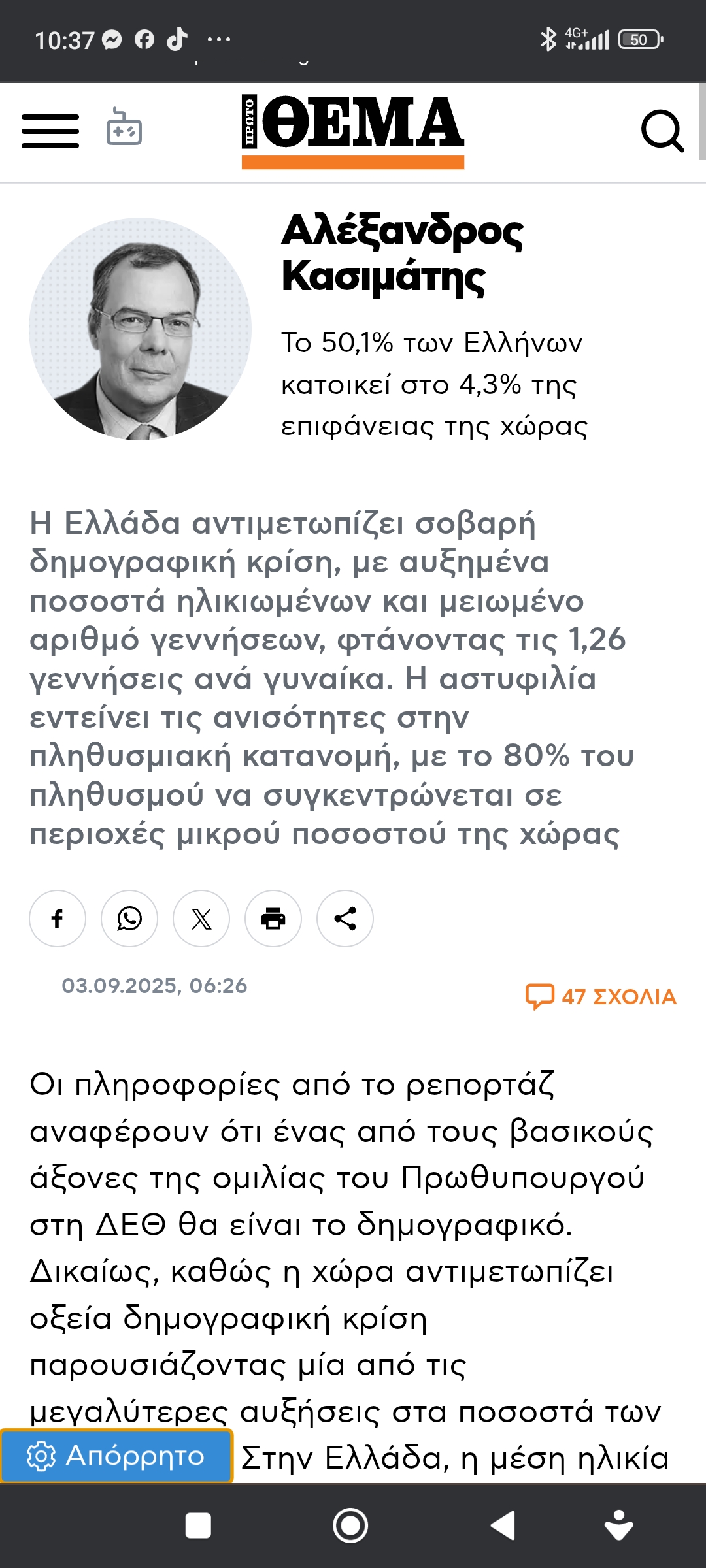Open the hamburger navigation menu

point(50,131)
